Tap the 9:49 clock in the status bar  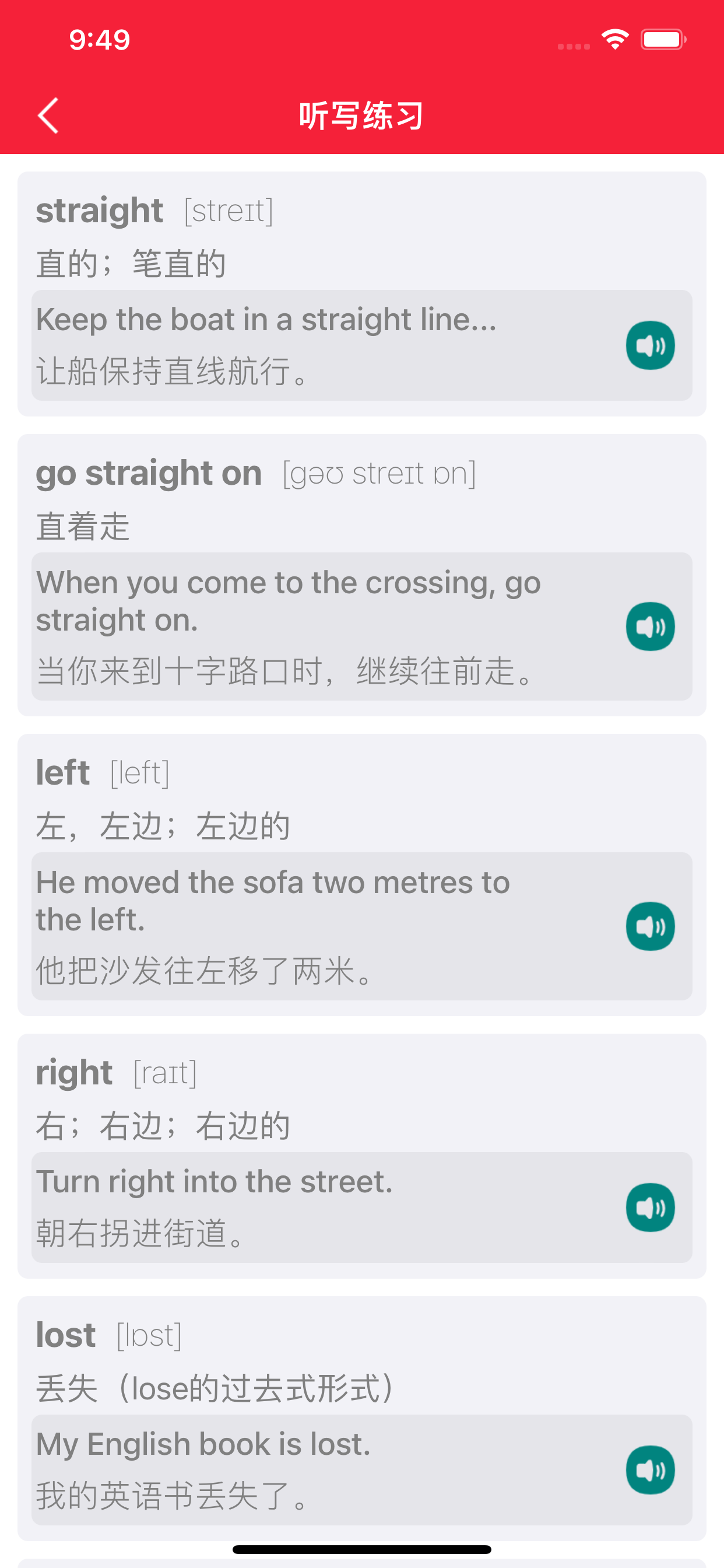pos(99,38)
